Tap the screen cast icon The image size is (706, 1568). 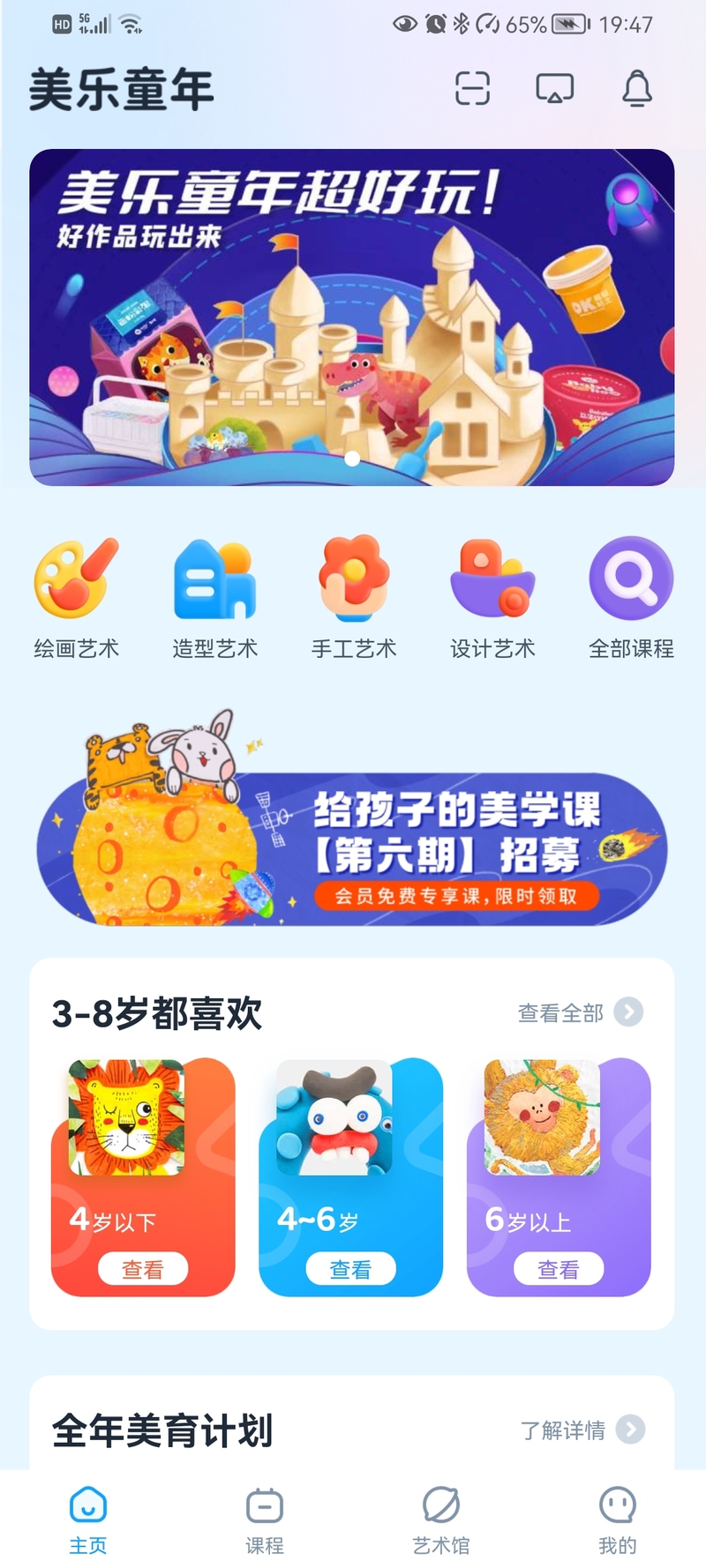554,88
